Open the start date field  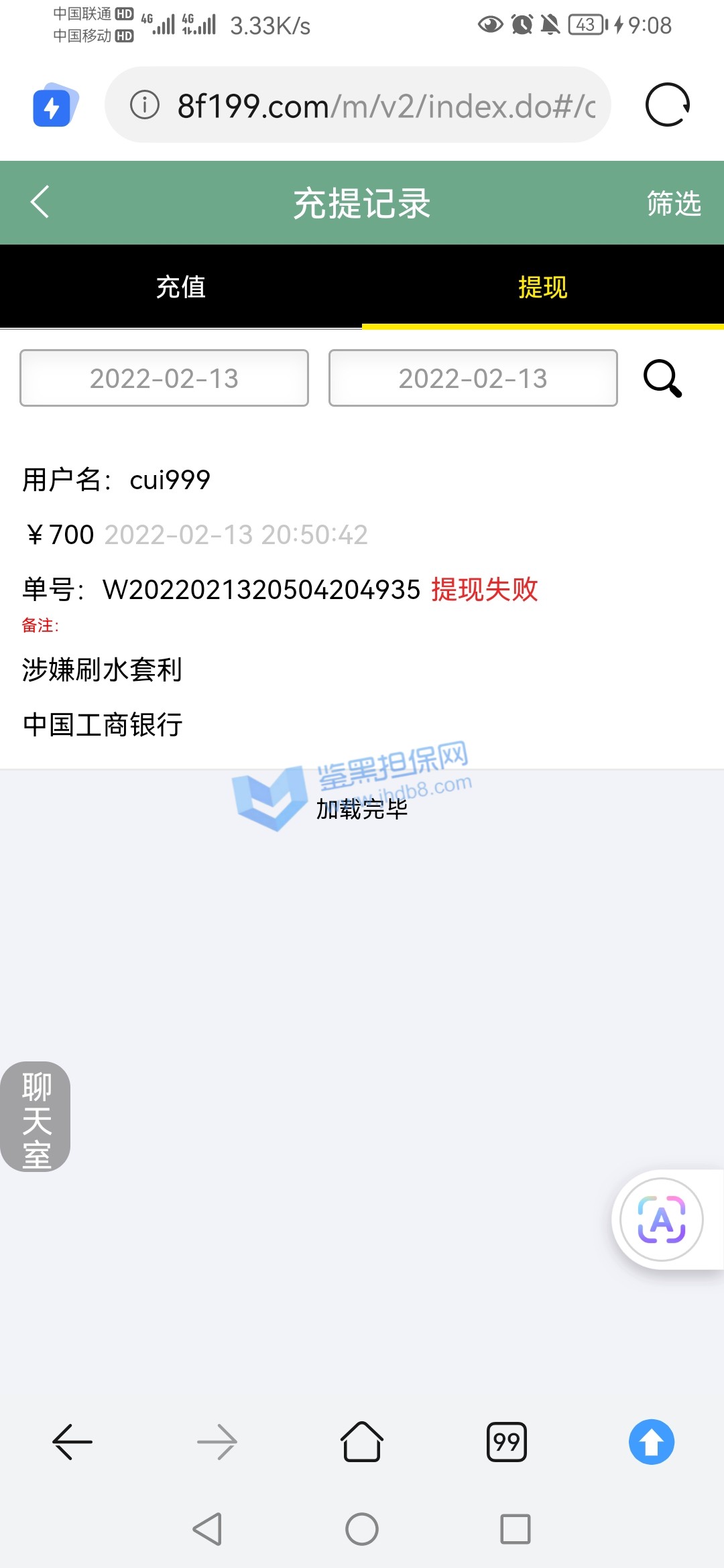tap(164, 379)
